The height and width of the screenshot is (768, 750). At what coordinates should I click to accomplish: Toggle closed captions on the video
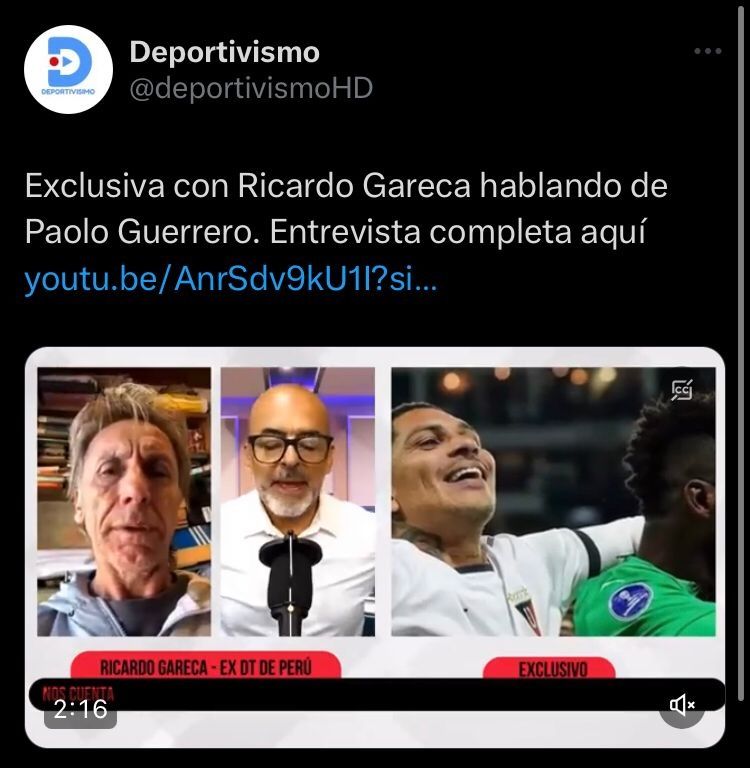[683, 390]
